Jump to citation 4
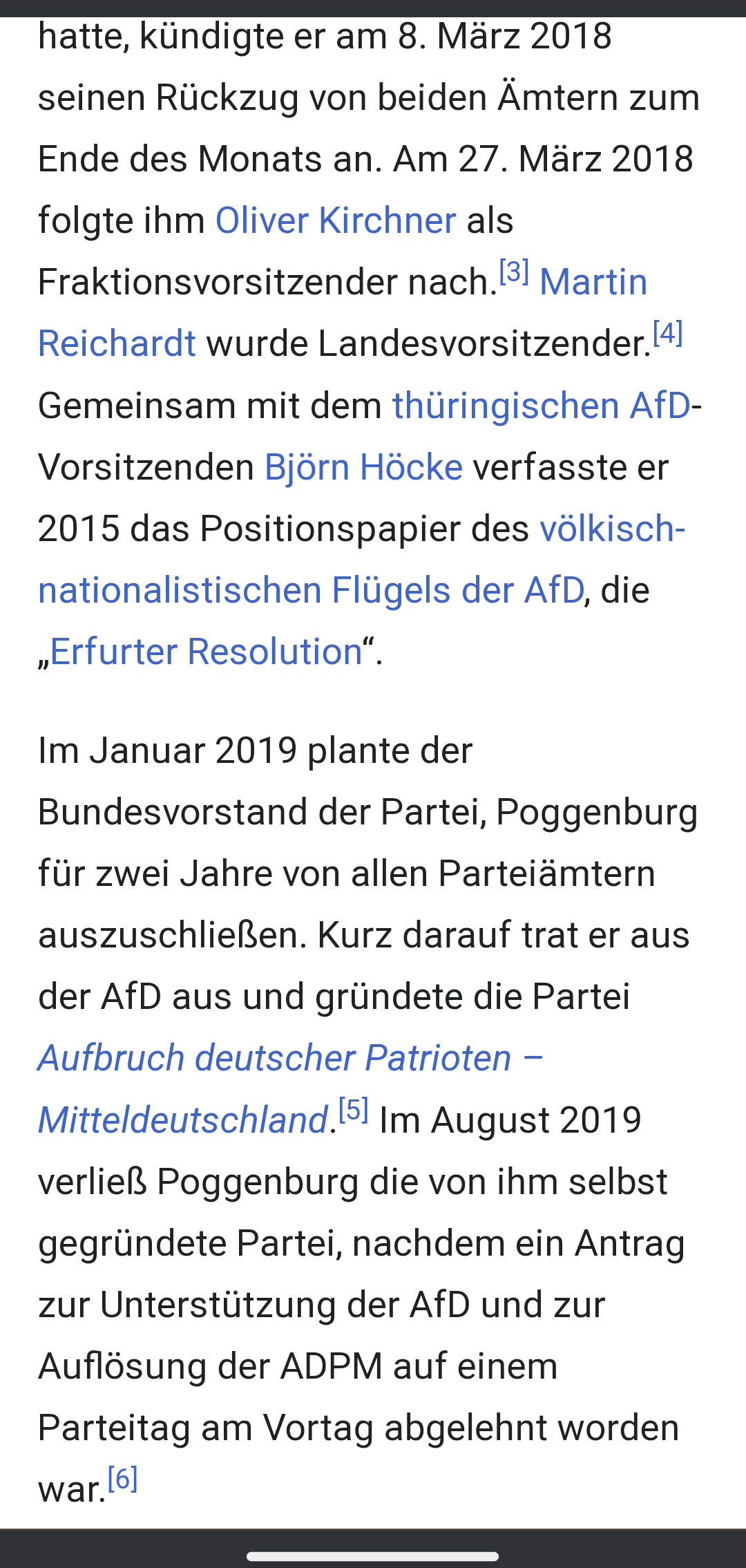Screen dimensions: 746x1568 667,332
